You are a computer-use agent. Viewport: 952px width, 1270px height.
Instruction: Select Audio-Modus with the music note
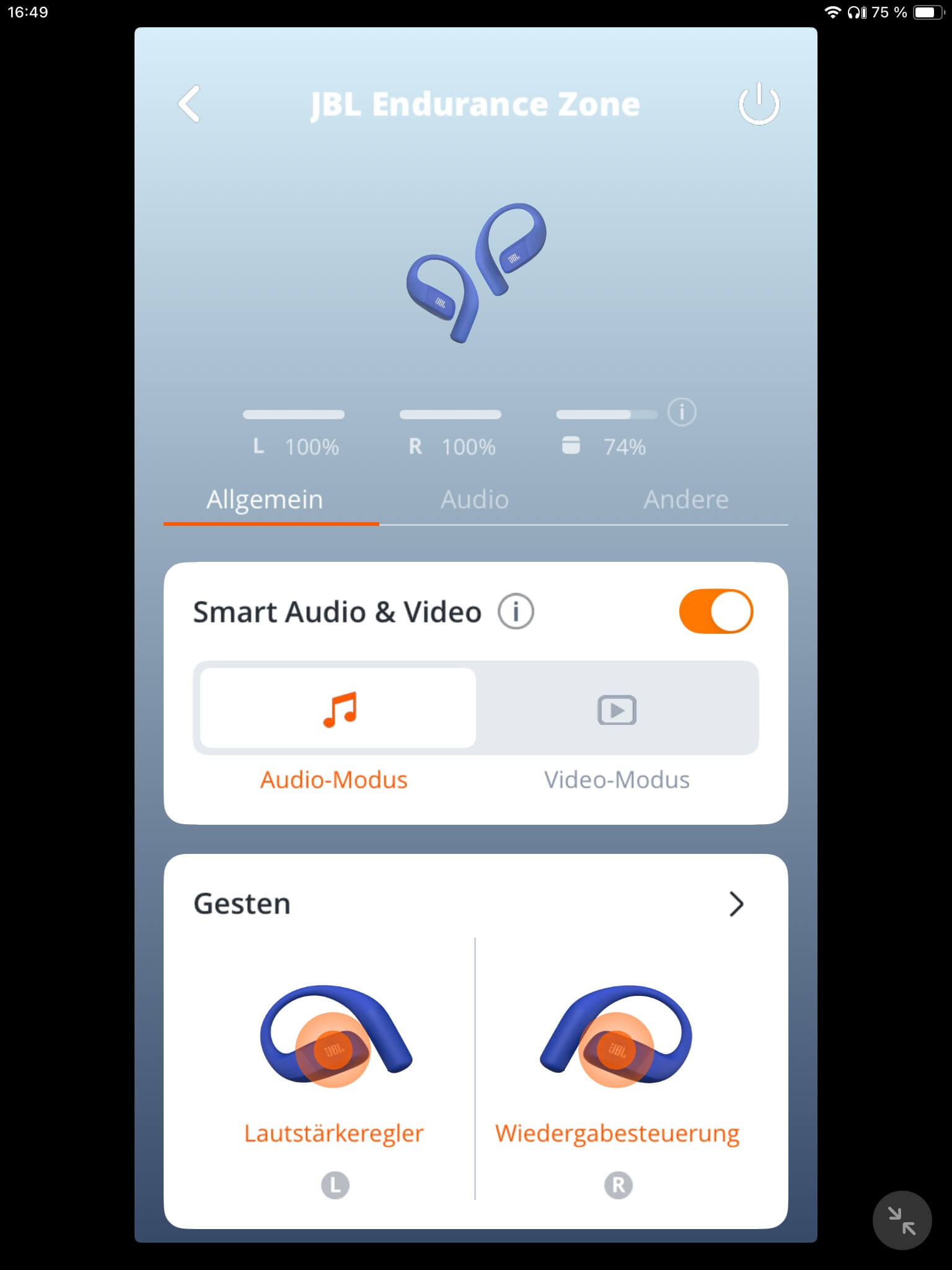(338, 708)
